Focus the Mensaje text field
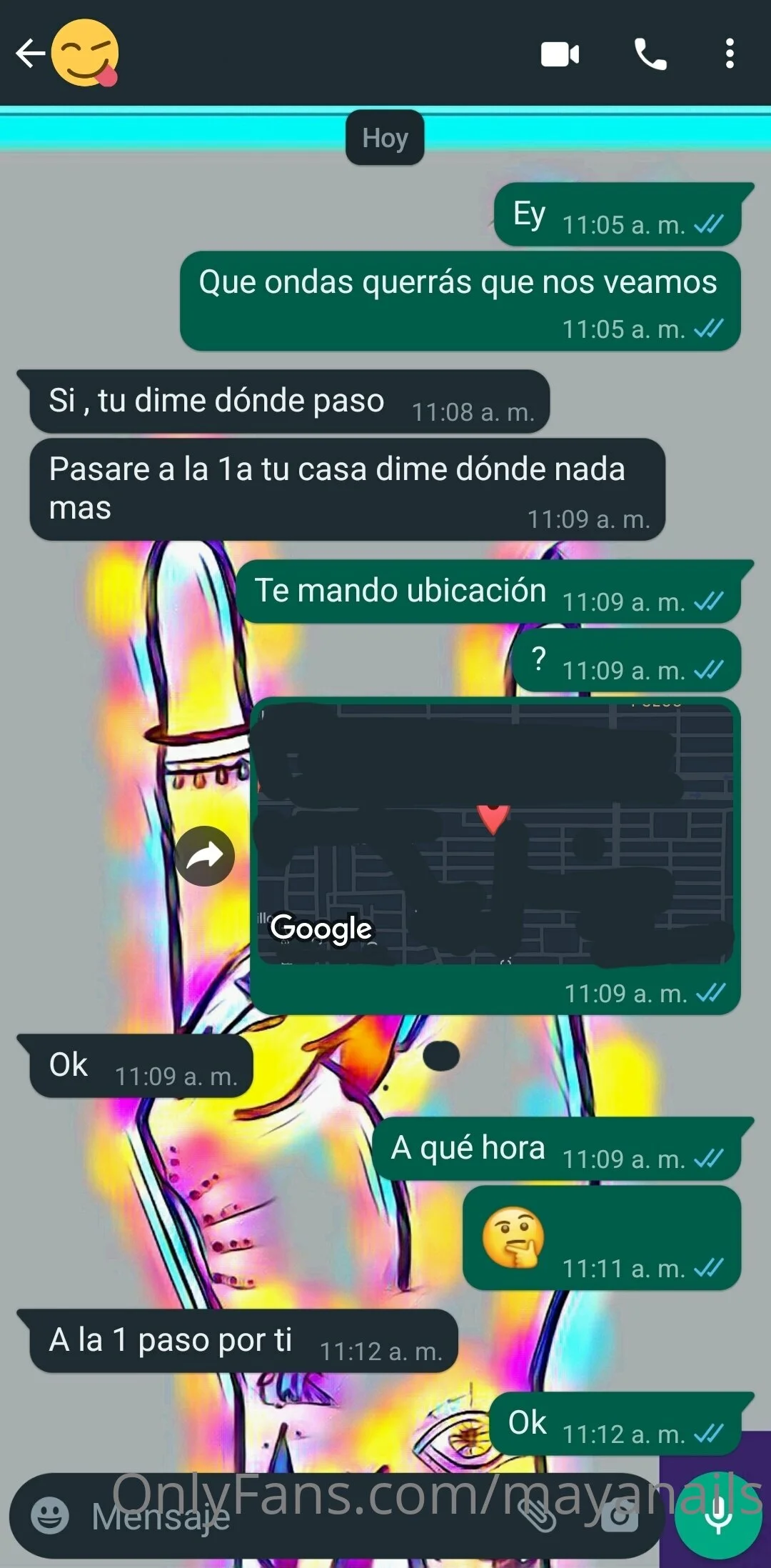 tap(286, 1516)
